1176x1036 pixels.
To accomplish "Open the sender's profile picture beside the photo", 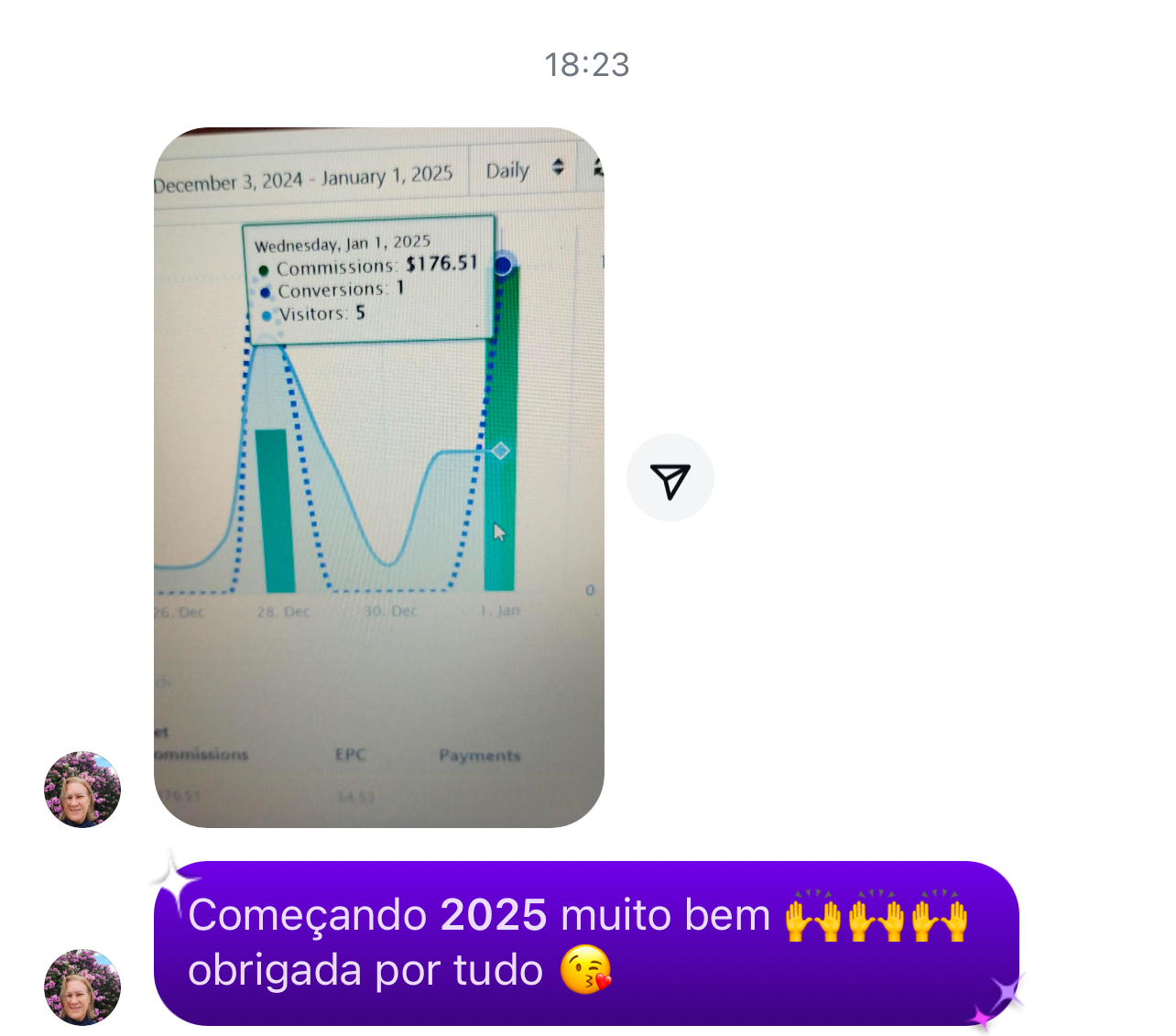I will (82, 790).
